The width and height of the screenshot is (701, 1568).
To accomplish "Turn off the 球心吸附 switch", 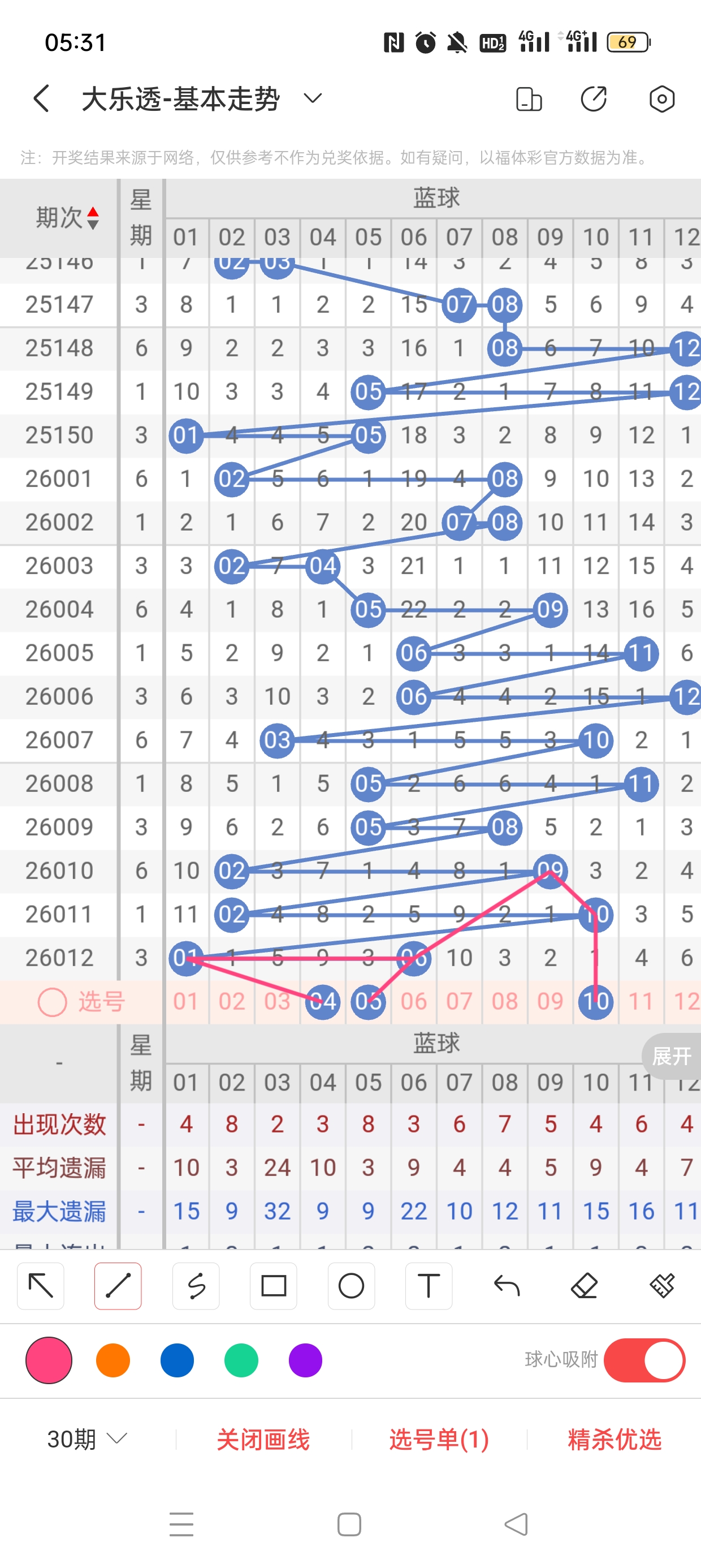I will (x=644, y=1360).
